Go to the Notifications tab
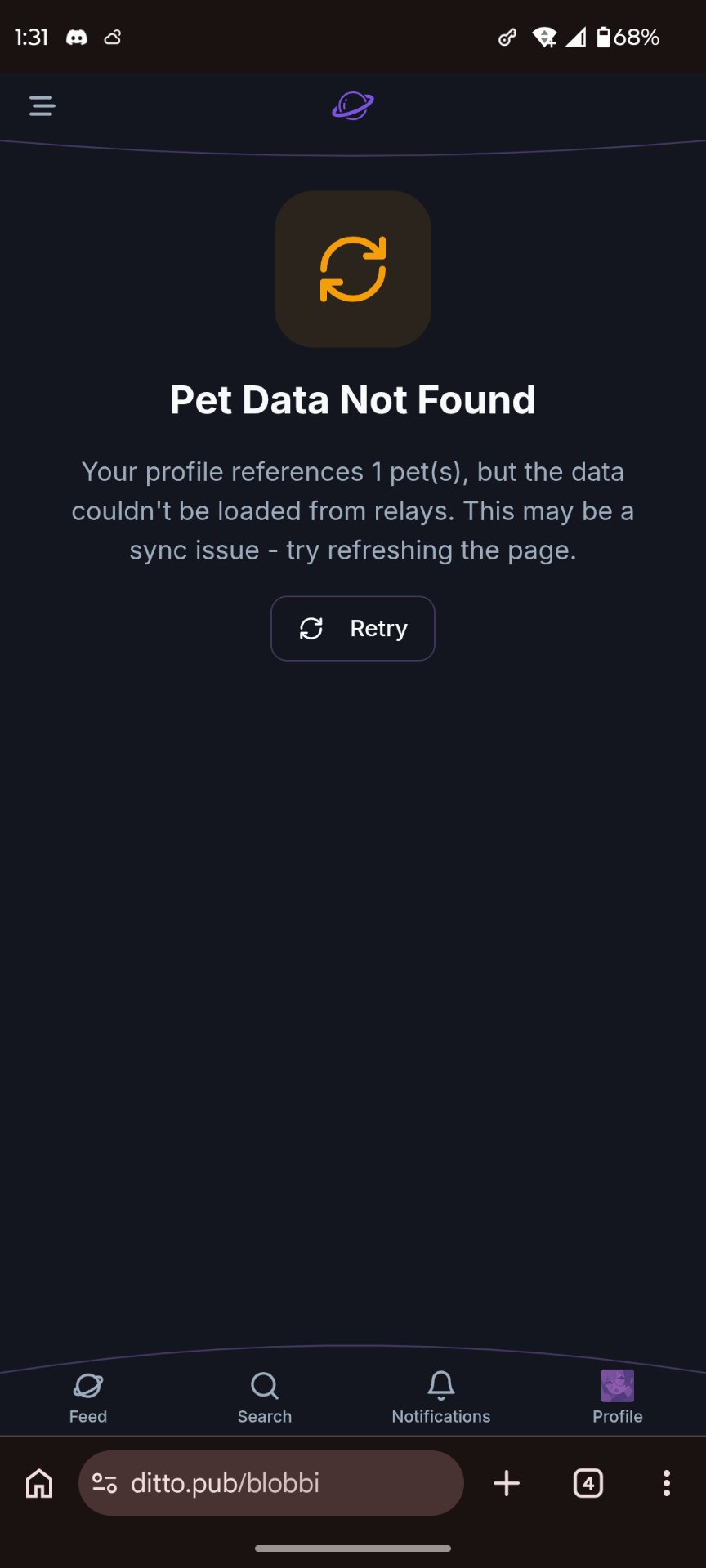706x1568 pixels. (441, 1397)
